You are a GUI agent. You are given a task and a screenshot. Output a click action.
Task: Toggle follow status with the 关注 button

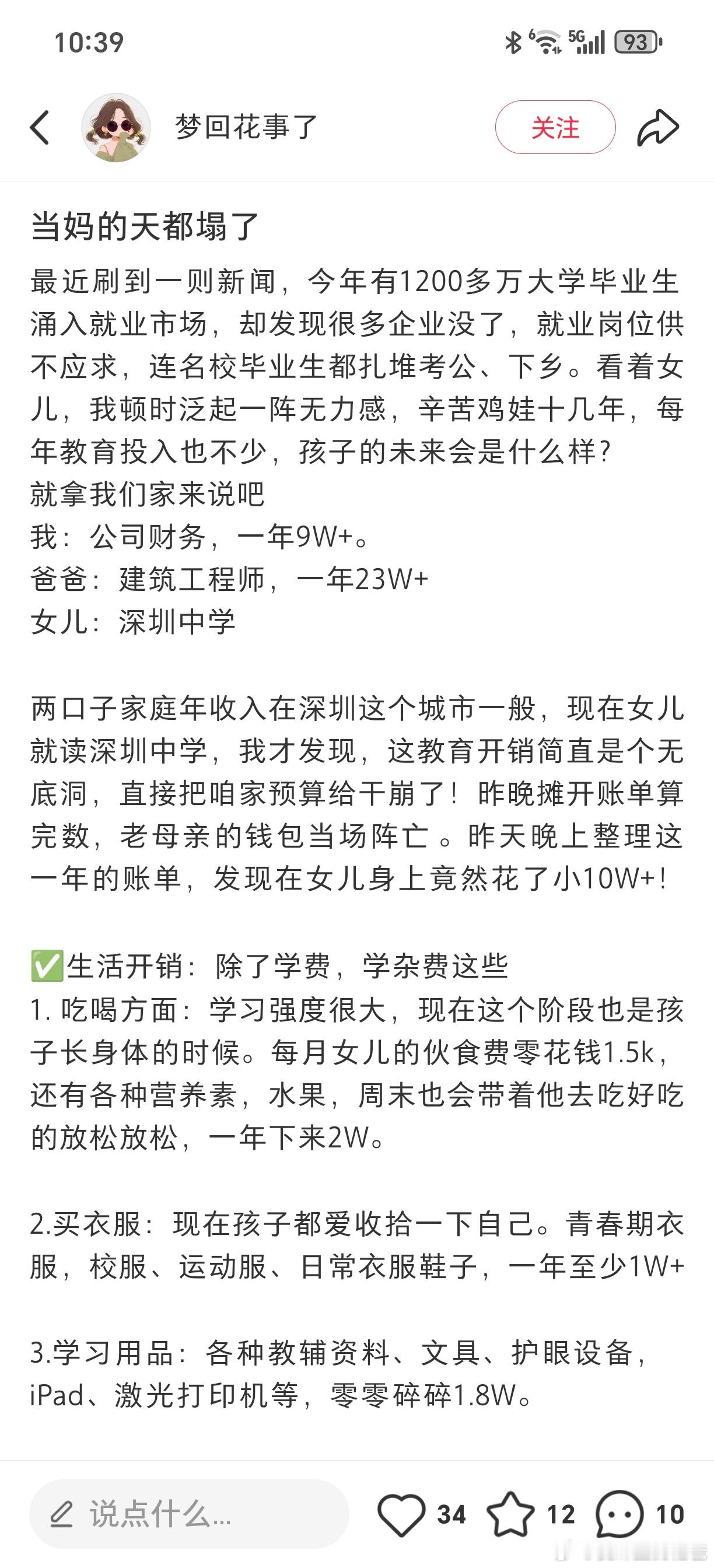[556, 127]
